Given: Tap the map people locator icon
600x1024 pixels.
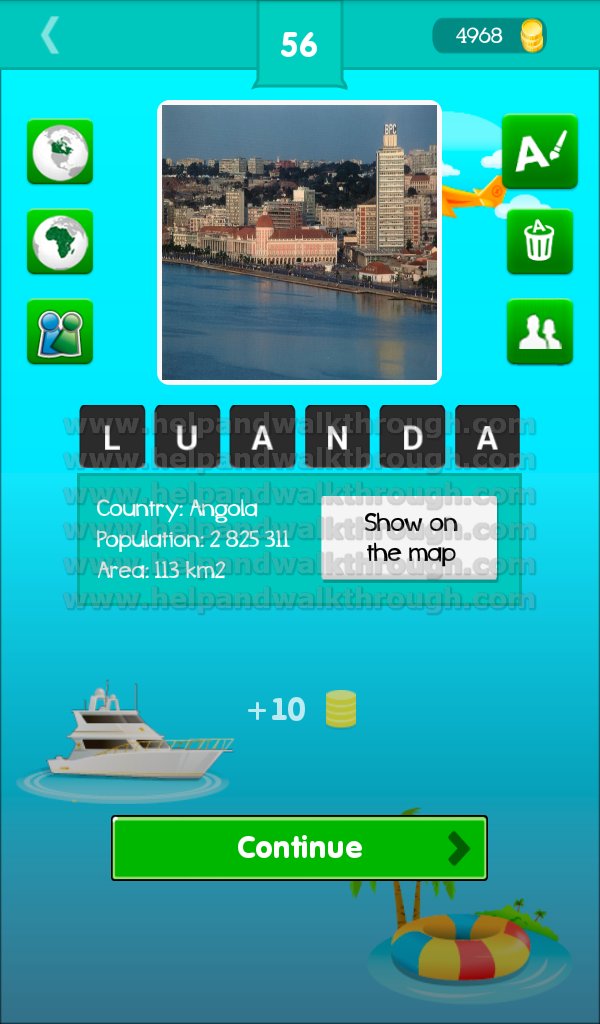Looking at the screenshot, I should pyautogui.click(x=60, y=332).
